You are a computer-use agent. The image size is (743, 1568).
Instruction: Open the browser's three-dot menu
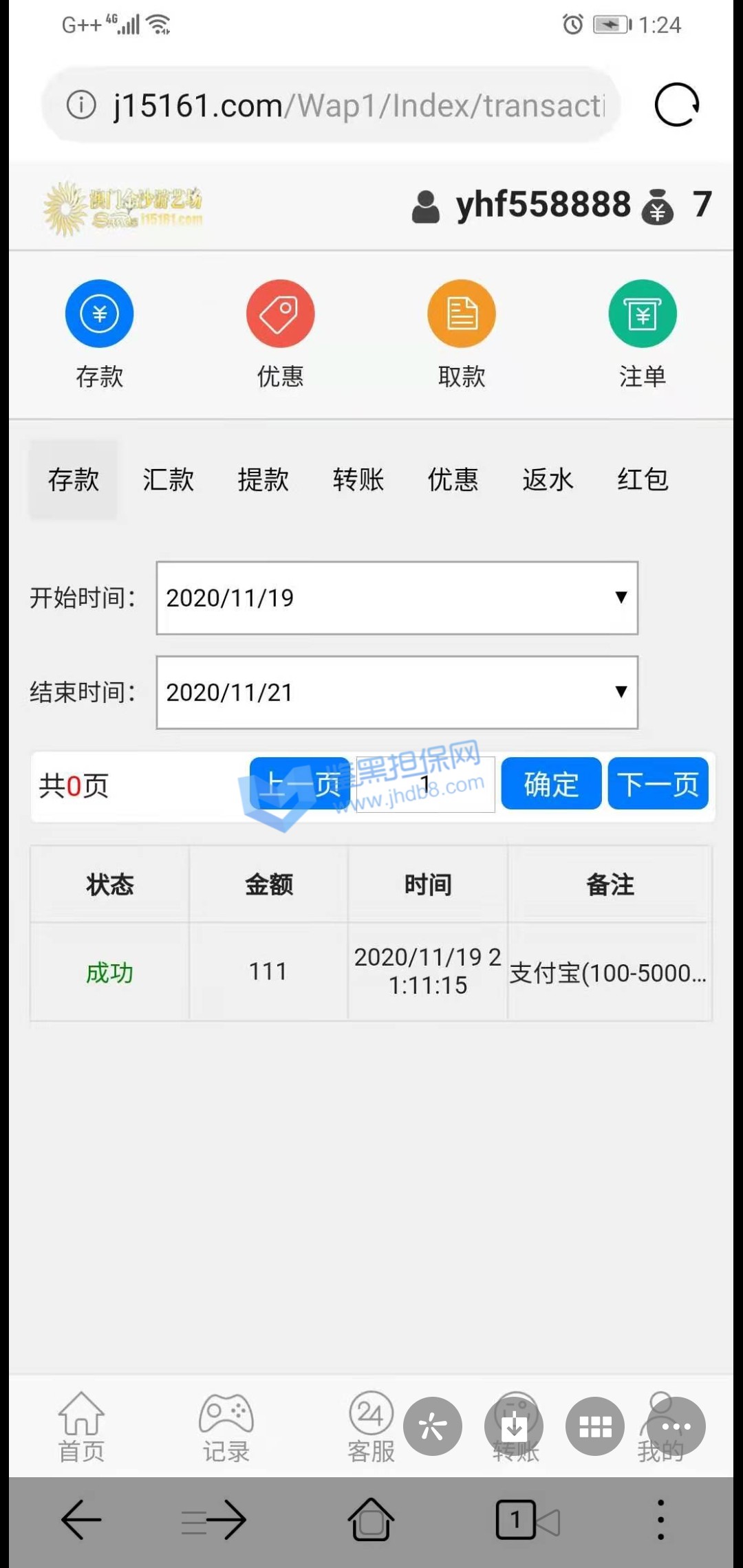660,1520
